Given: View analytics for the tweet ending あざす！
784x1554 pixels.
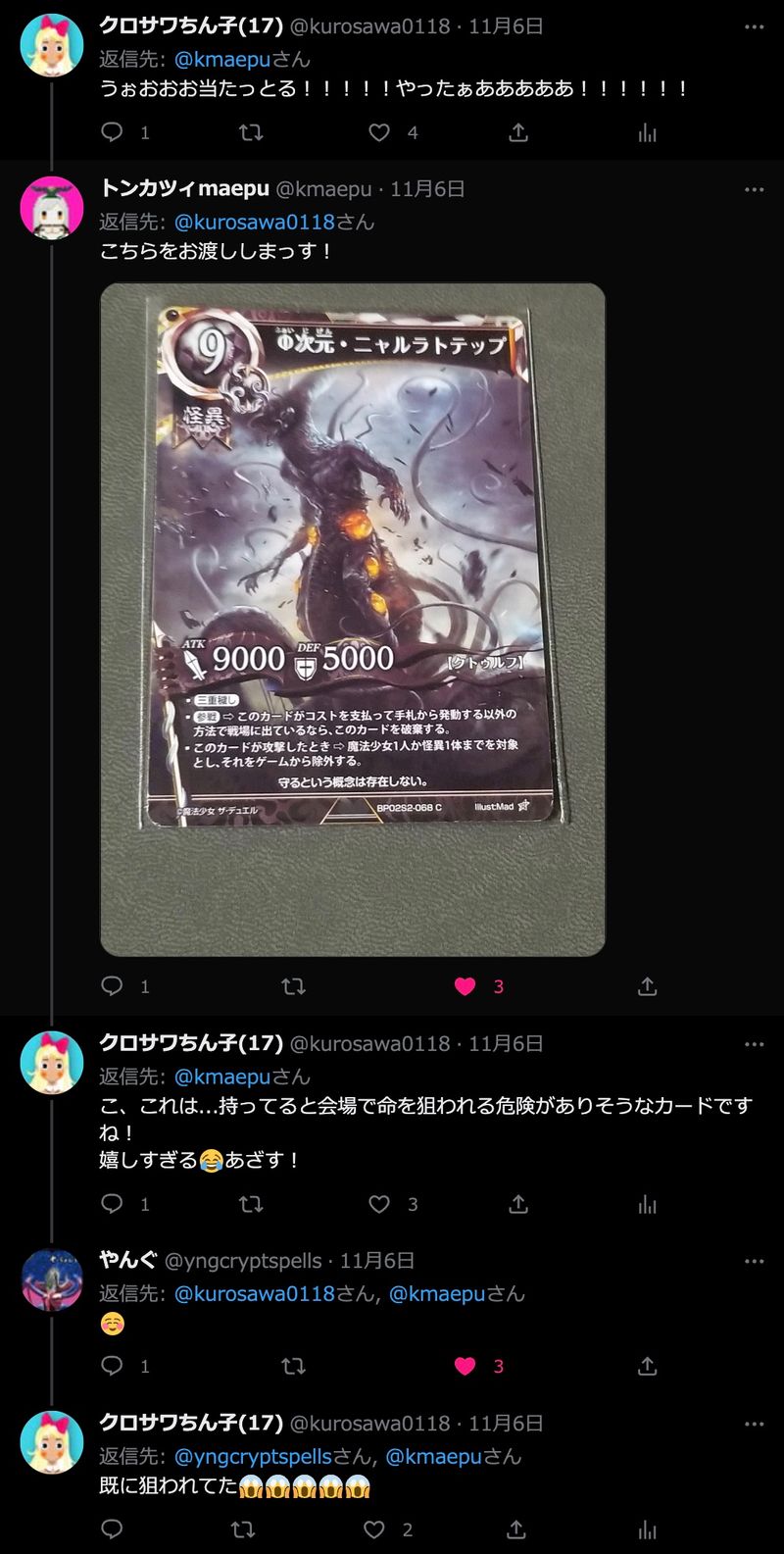Looking at the screenshot, I should tap(647, 1204).
